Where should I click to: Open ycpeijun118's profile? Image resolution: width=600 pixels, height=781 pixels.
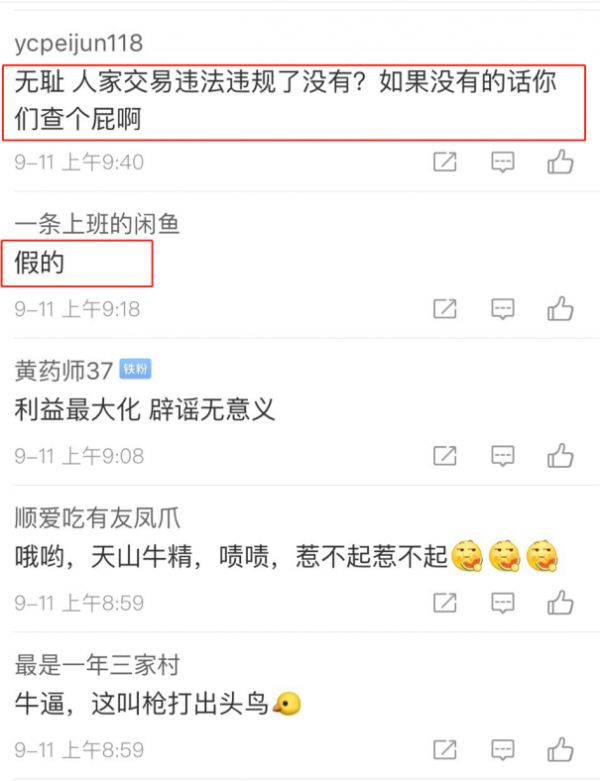[78, 43]
